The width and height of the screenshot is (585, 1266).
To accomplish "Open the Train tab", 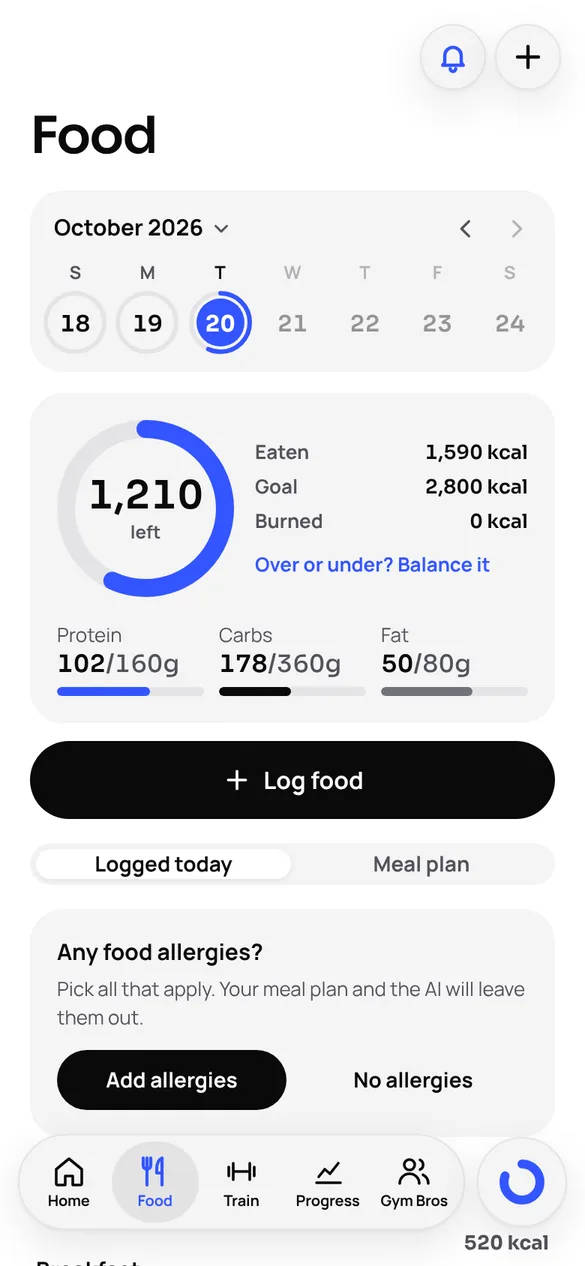I will coord(241,1183).
